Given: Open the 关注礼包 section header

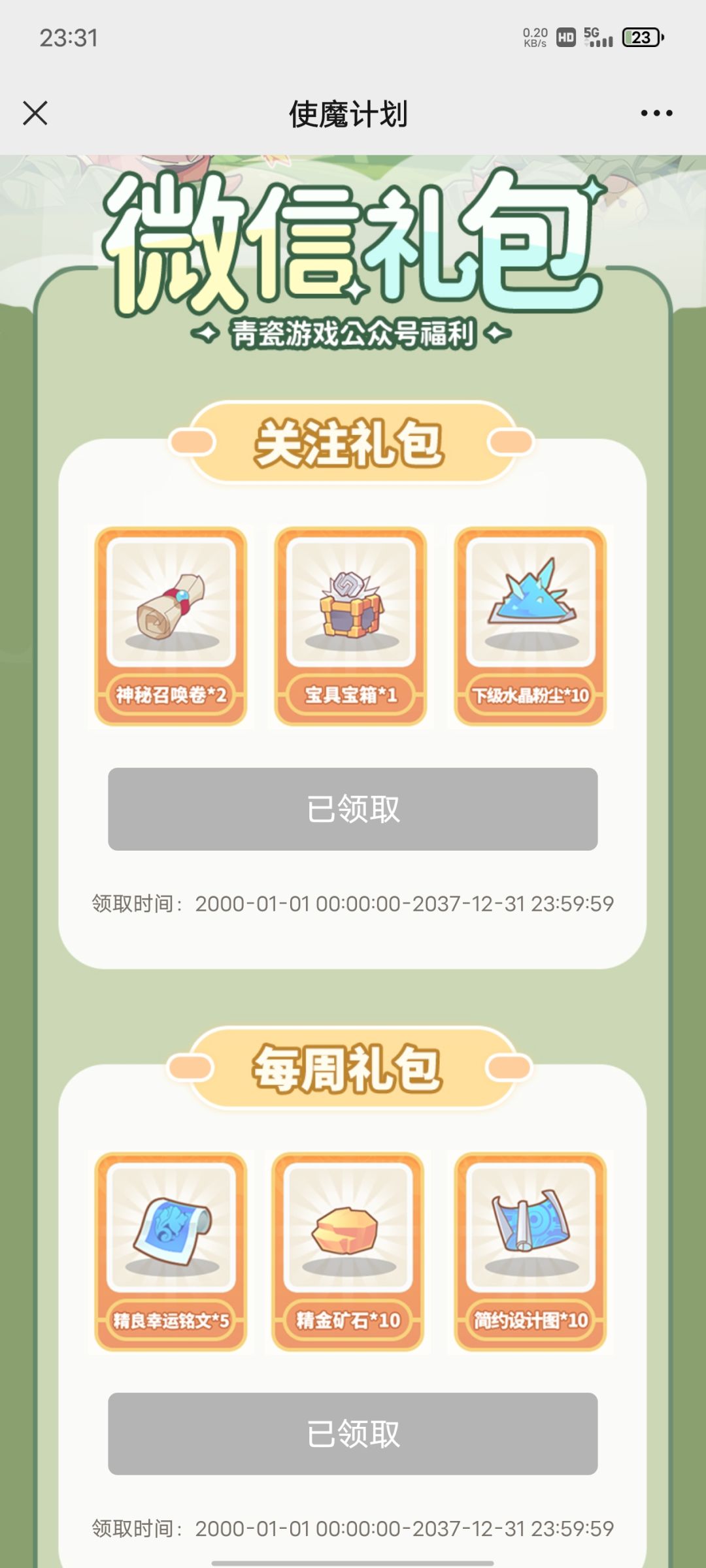Looking at the screenshot, I should (x=353, y=441).
